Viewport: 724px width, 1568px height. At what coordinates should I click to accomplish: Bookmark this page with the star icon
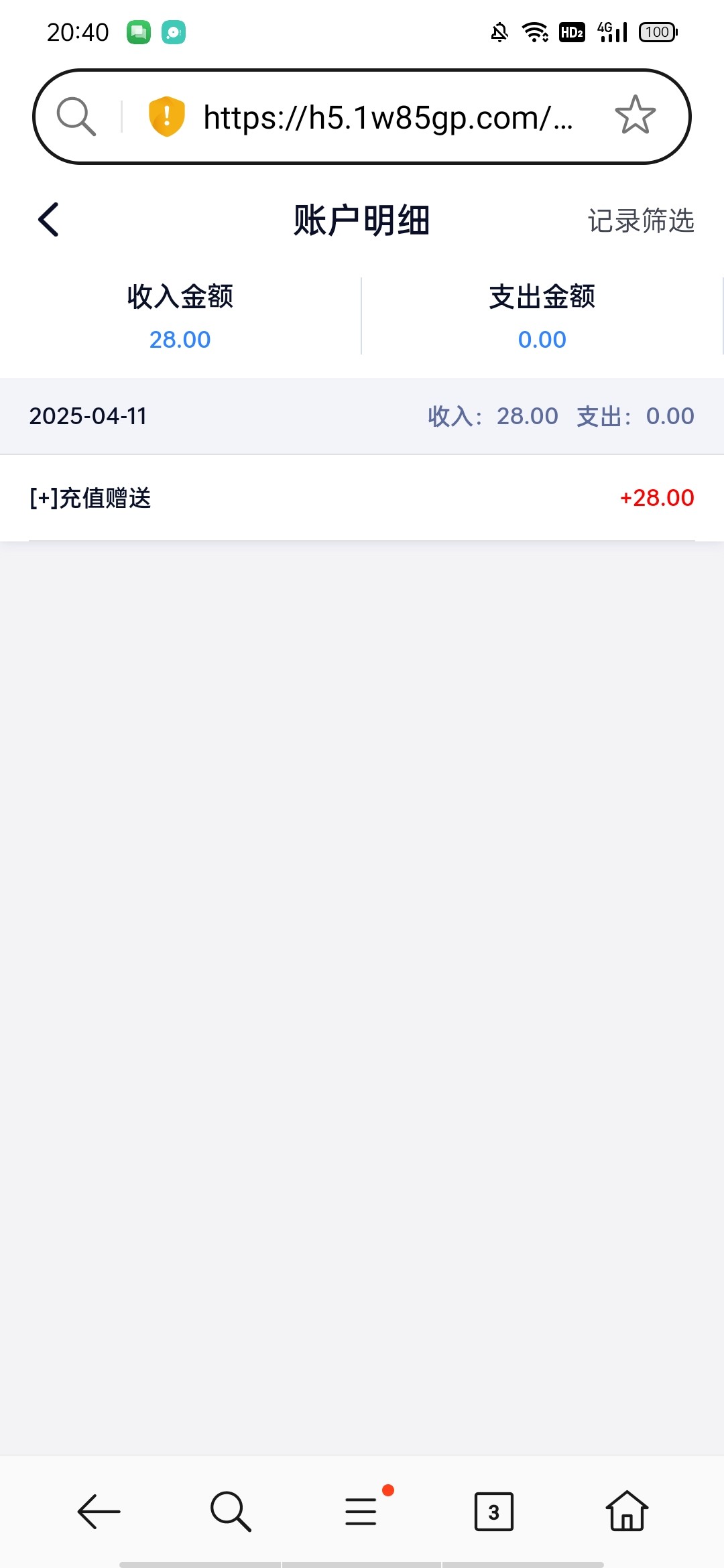pyautogui.click(x=635, y=115)
